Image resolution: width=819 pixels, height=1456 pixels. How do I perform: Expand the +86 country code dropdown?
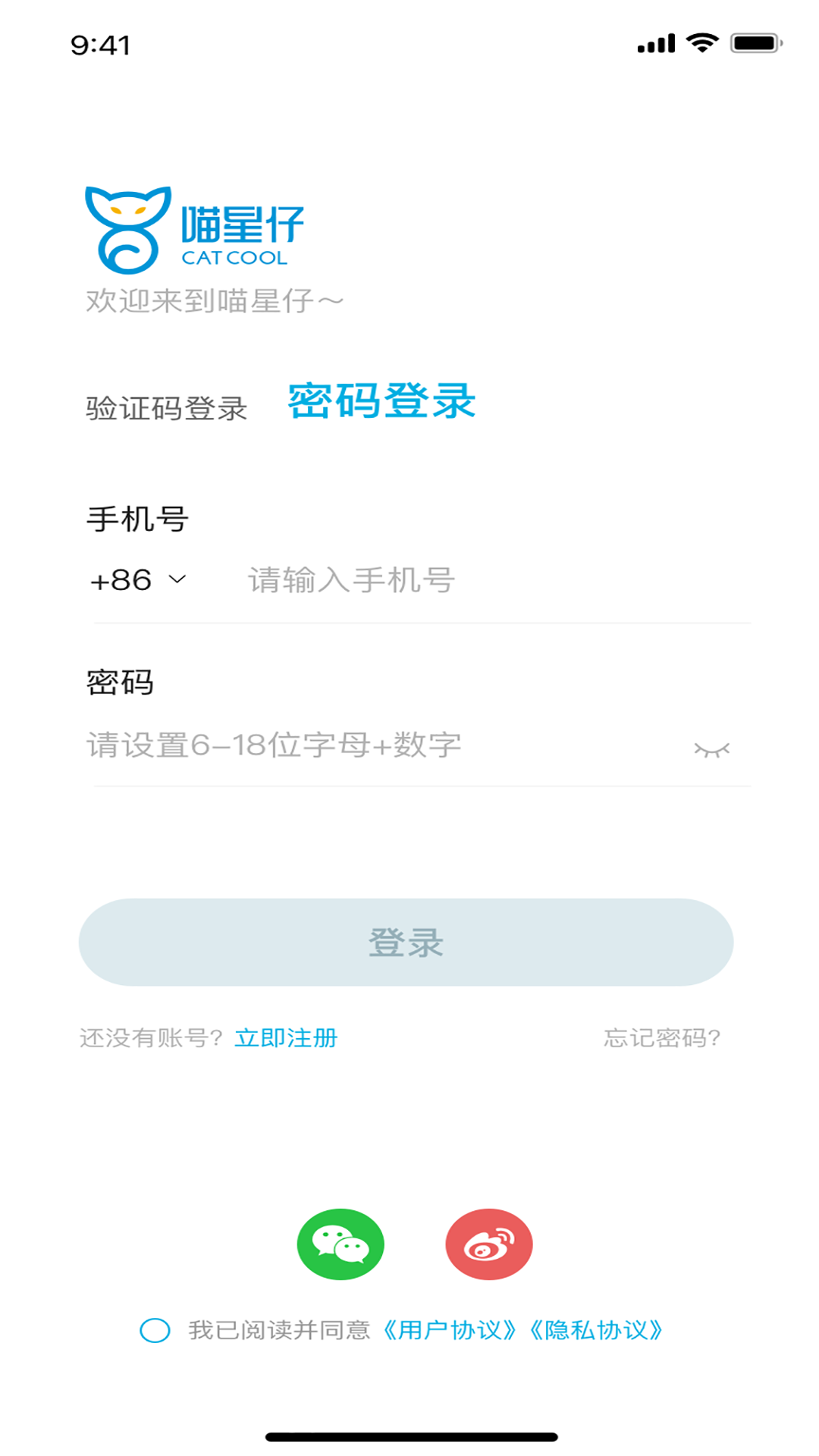tap(138, 580)
